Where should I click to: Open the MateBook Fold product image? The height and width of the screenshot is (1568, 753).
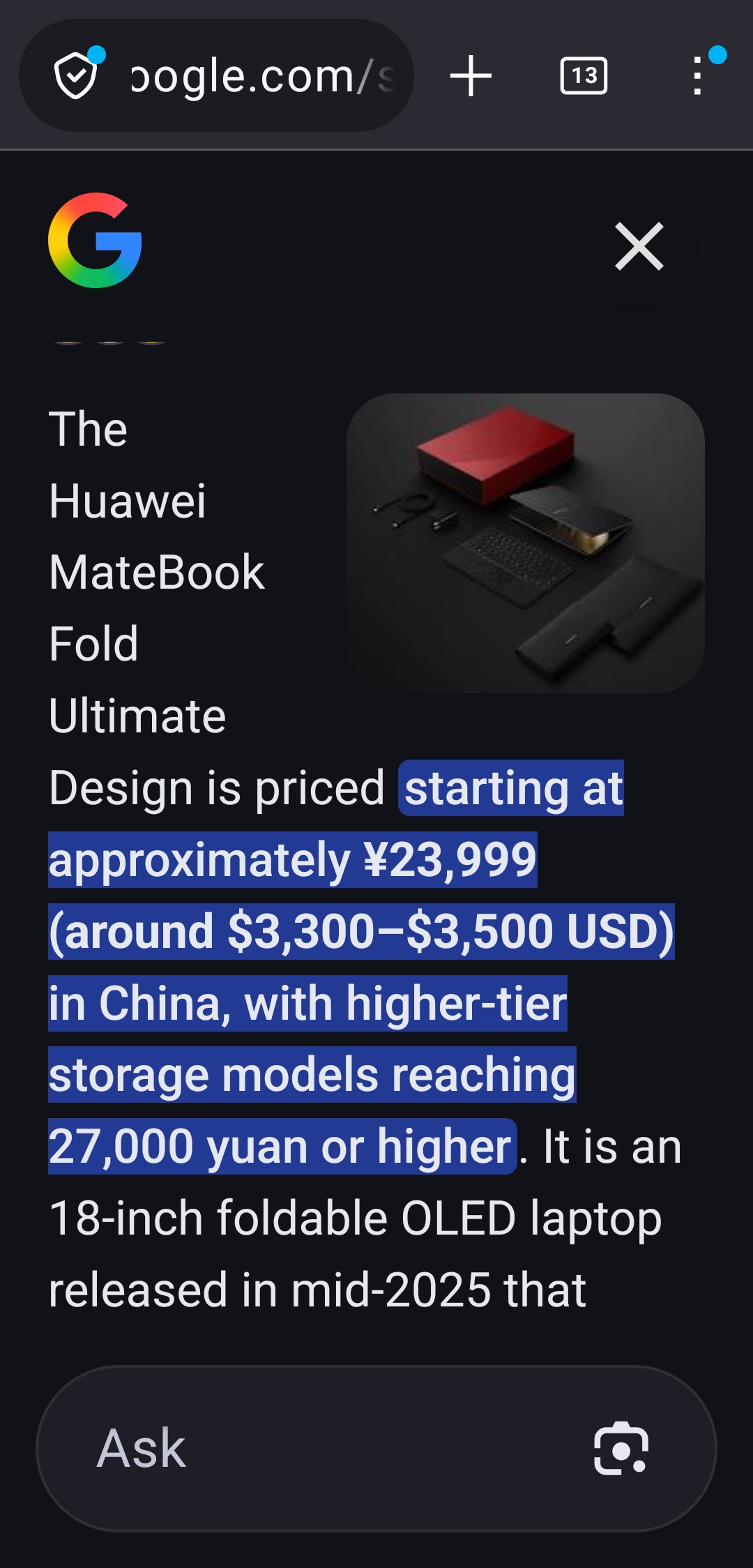point(525,543)
